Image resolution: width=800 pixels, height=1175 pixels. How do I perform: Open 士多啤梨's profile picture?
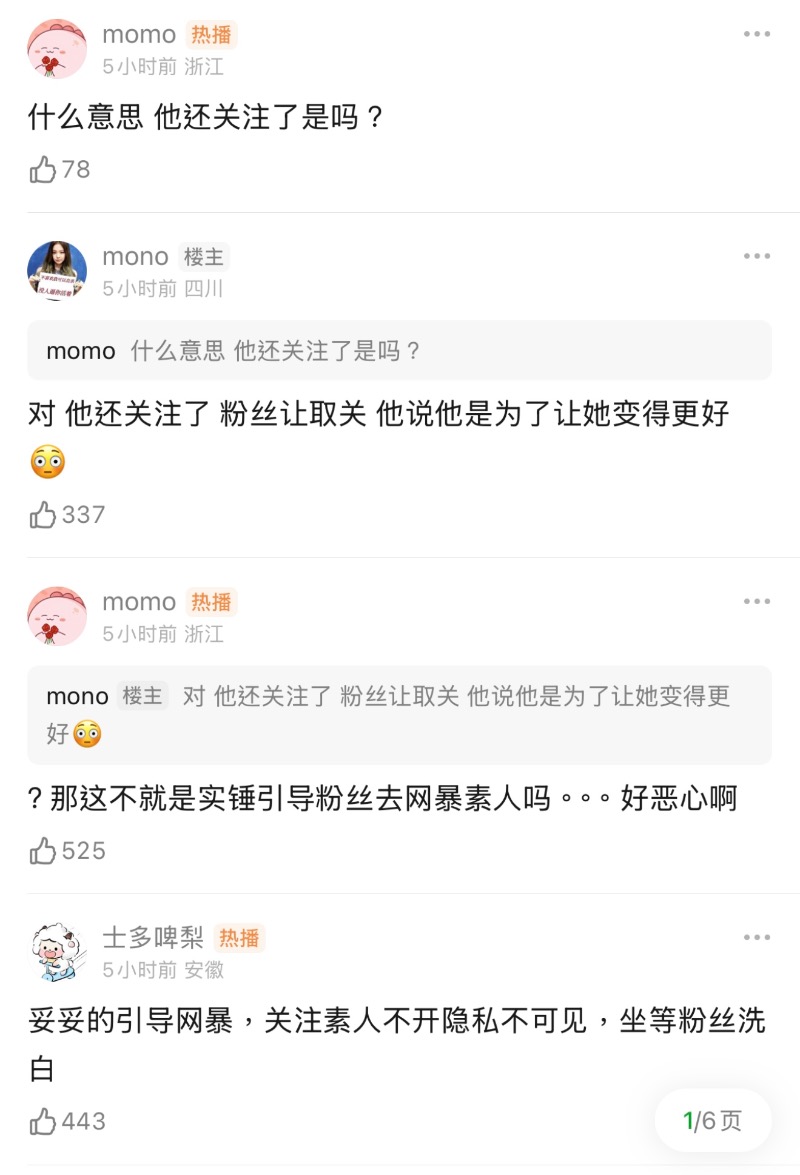click(x=57, y=952)
